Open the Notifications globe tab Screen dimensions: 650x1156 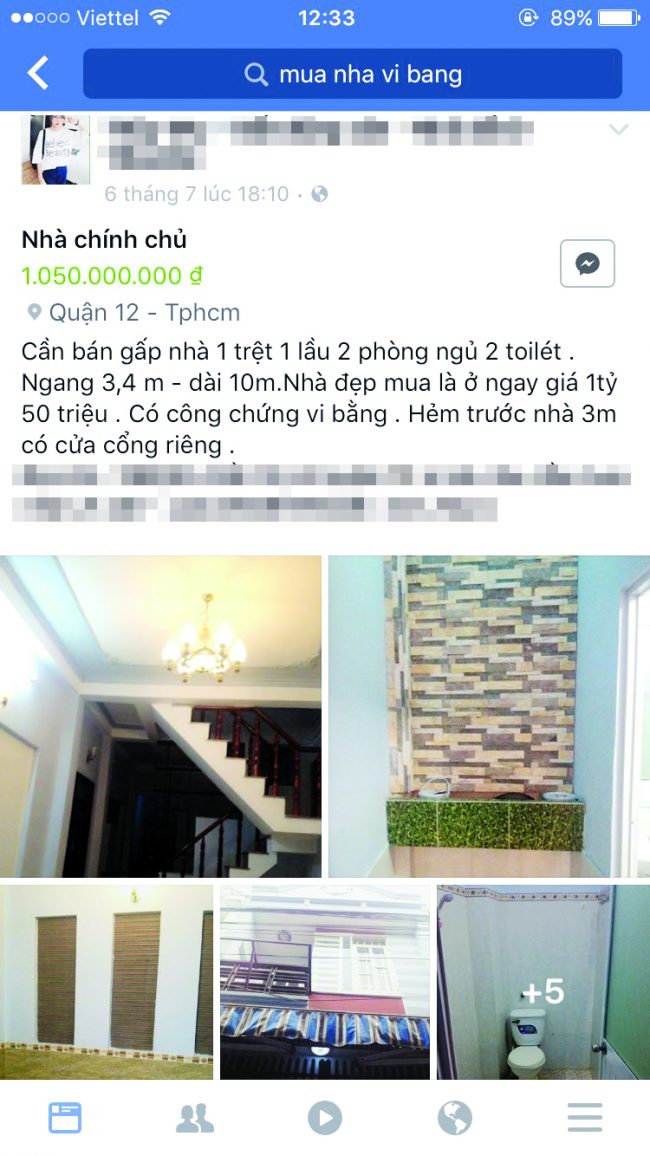455,1118
